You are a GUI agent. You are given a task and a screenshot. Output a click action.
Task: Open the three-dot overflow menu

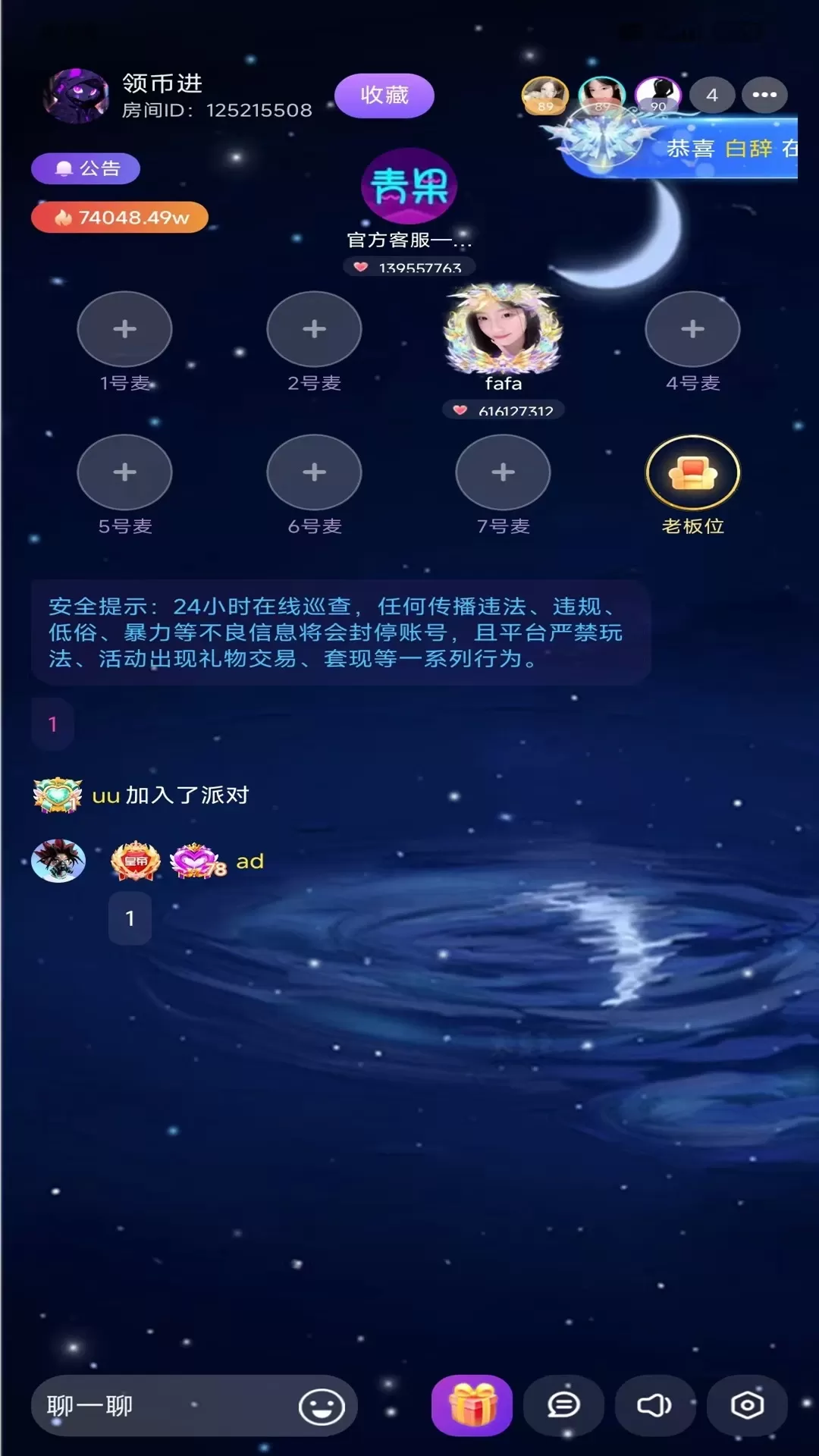coord(764,96)
